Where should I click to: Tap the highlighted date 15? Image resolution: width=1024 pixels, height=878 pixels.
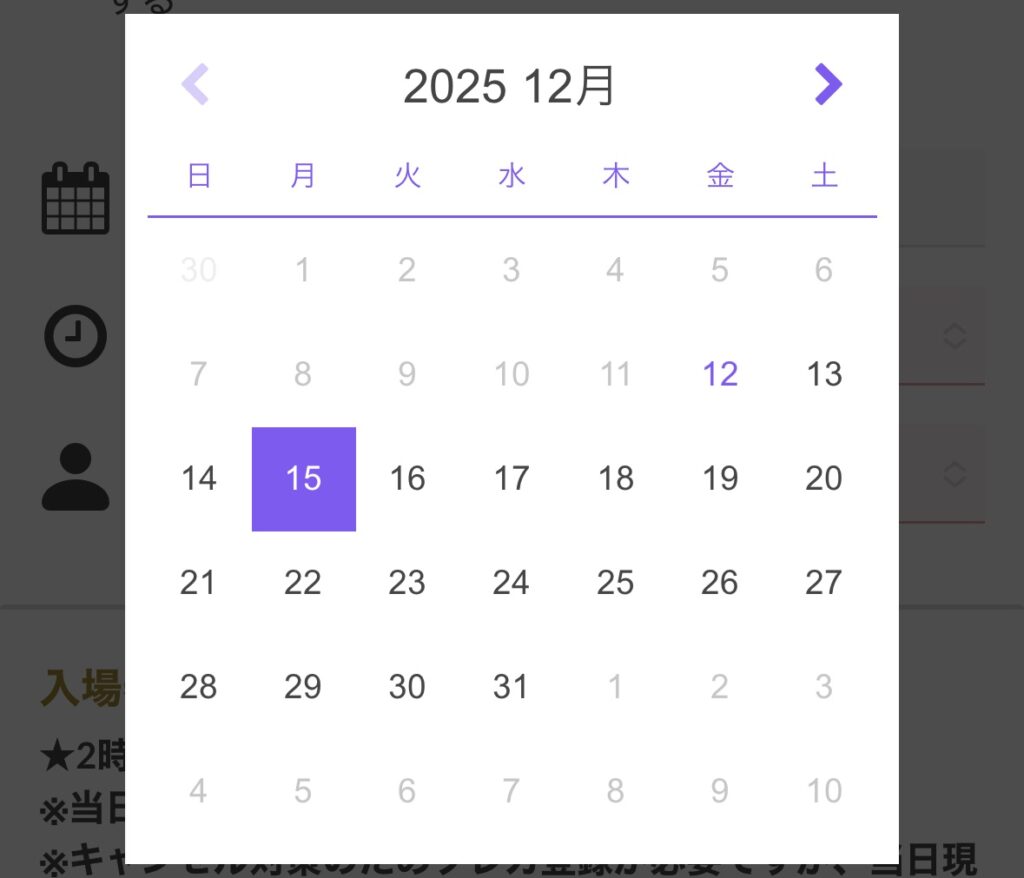[x=303, y=479]
